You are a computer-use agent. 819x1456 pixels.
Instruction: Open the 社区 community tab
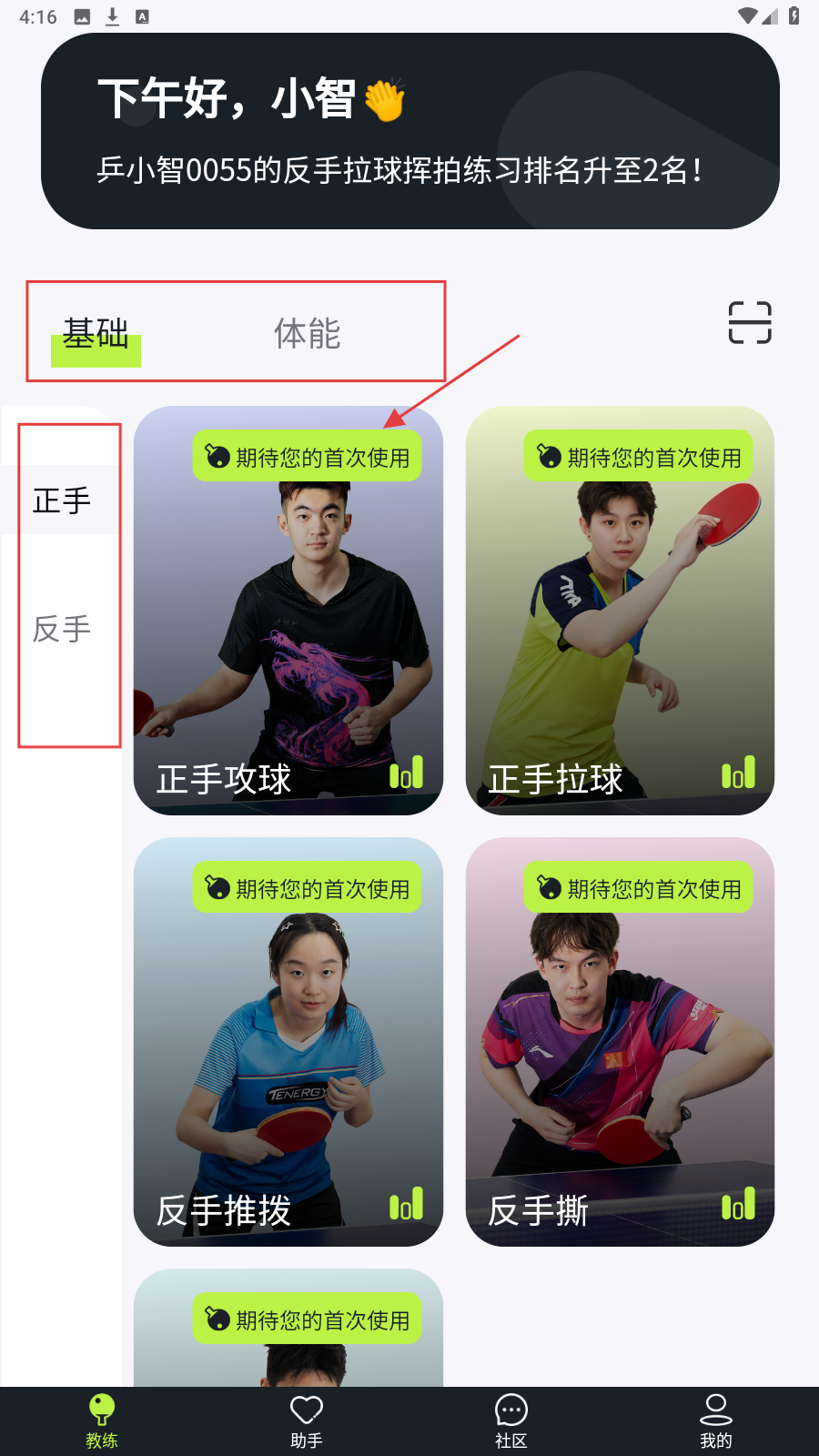pyautogui.click(x=511, y=1421)
